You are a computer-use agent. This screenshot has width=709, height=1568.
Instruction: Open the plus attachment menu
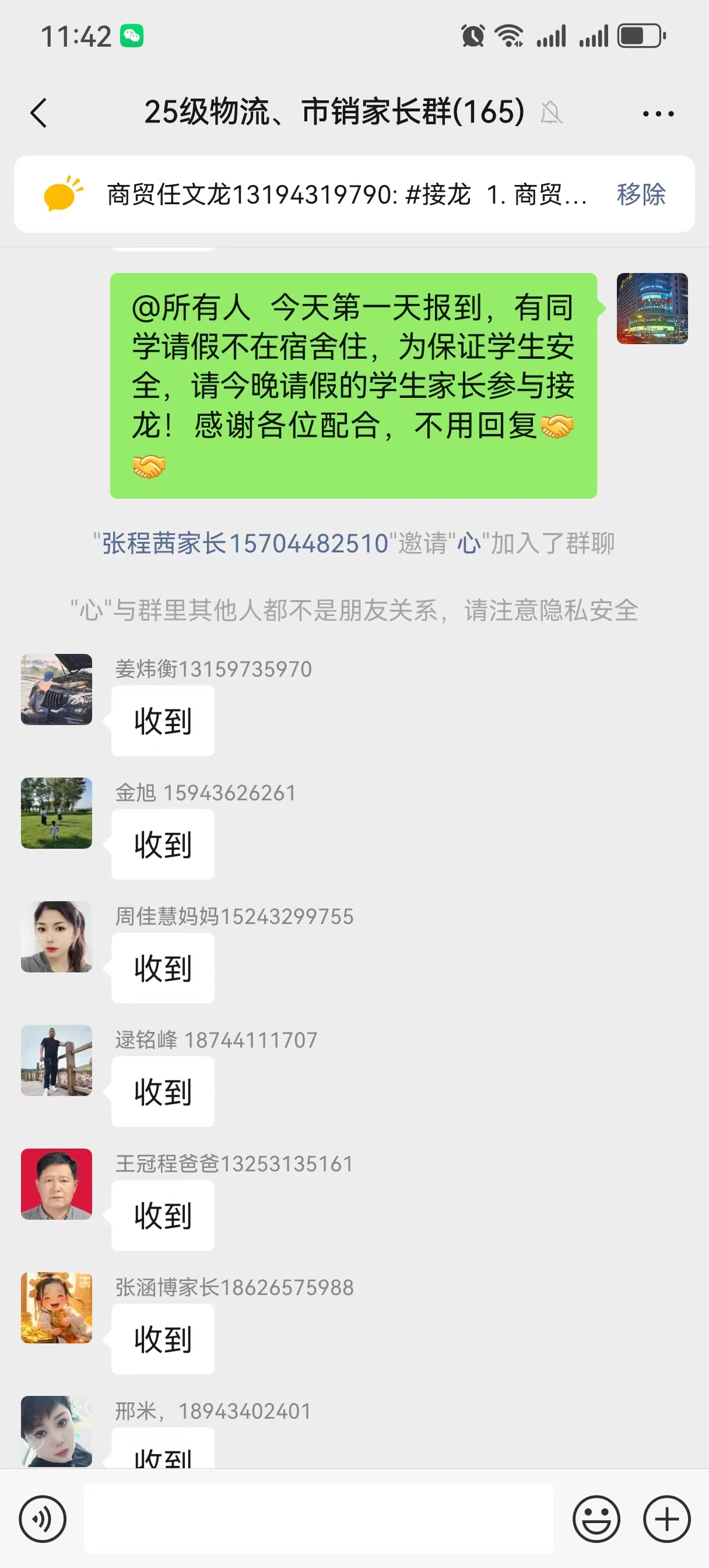[x=666, y=1518]
